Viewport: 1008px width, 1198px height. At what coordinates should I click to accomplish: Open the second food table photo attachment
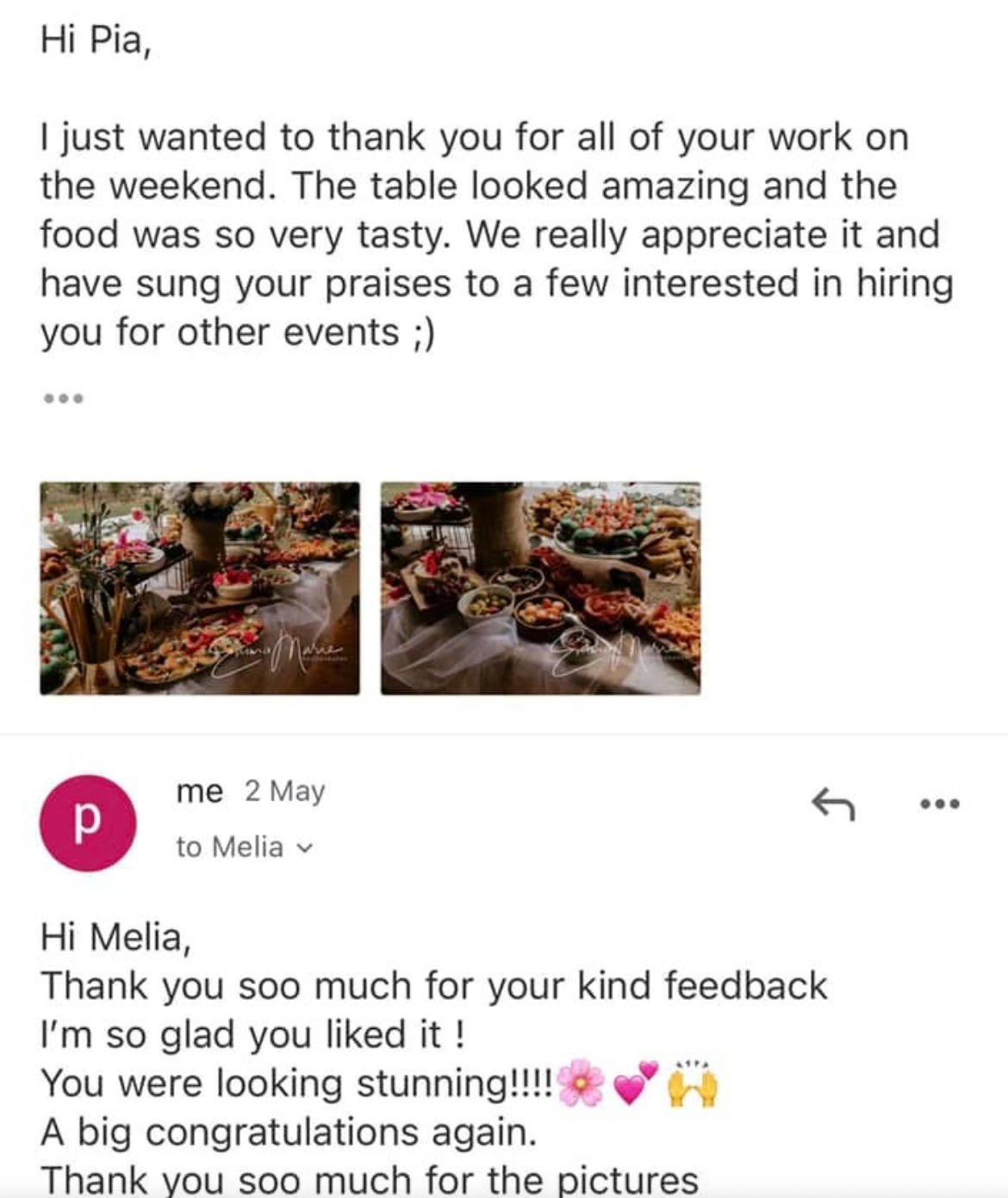pyautogui.click(x=540, y=588)
